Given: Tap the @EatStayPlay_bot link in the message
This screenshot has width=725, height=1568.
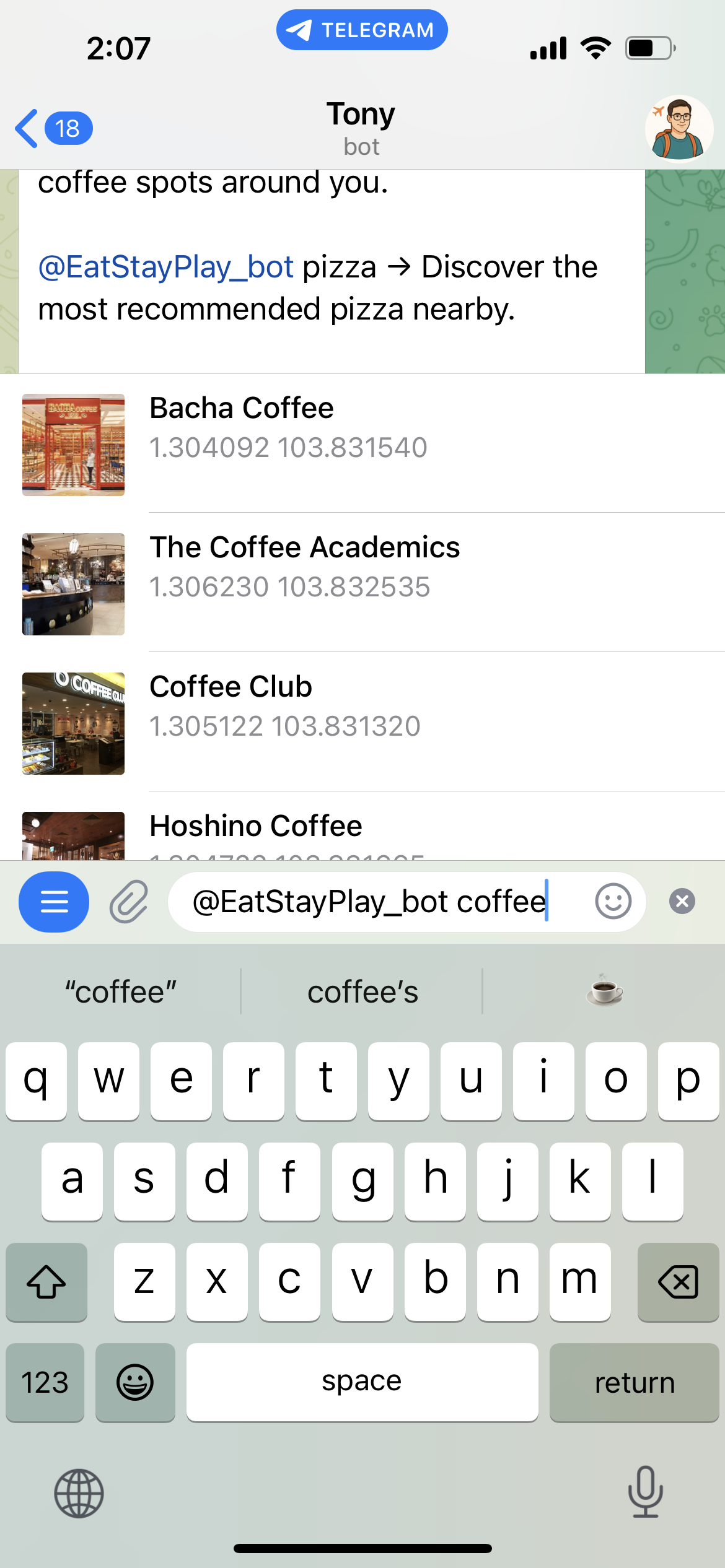Looking at the screenshot, I should 165,266.
